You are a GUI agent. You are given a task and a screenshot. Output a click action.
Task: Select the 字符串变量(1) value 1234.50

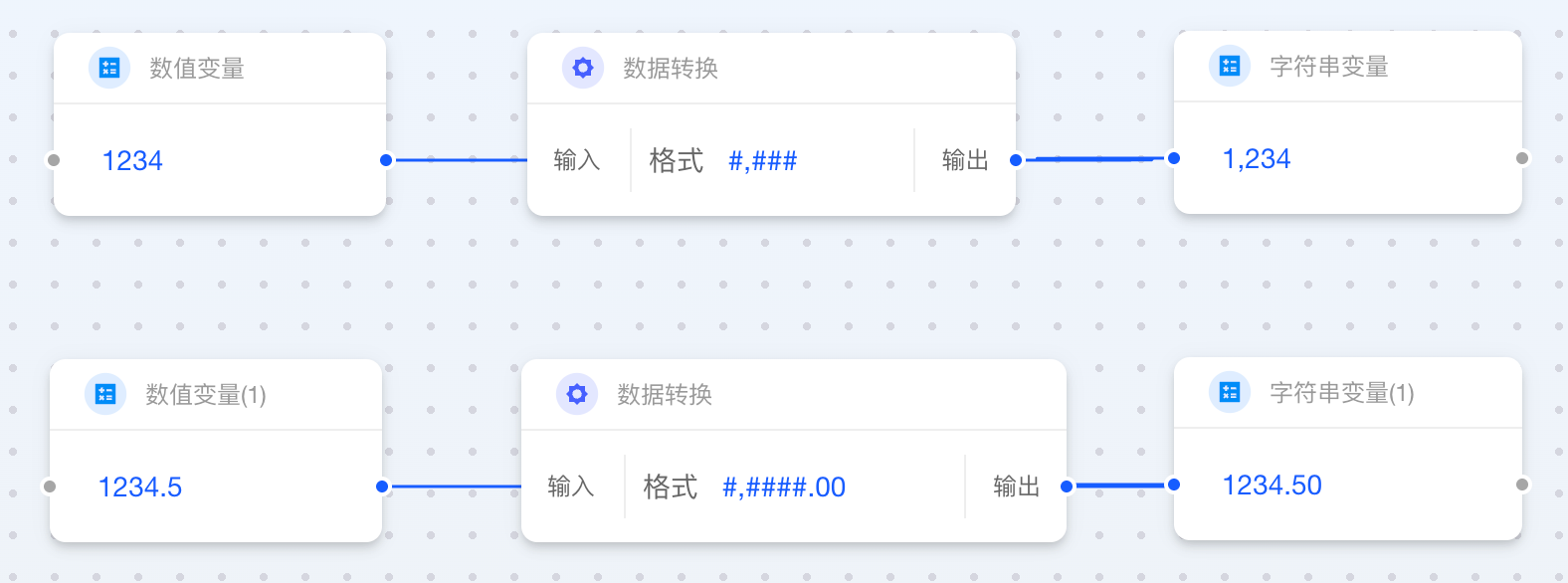coord(1272,486)
